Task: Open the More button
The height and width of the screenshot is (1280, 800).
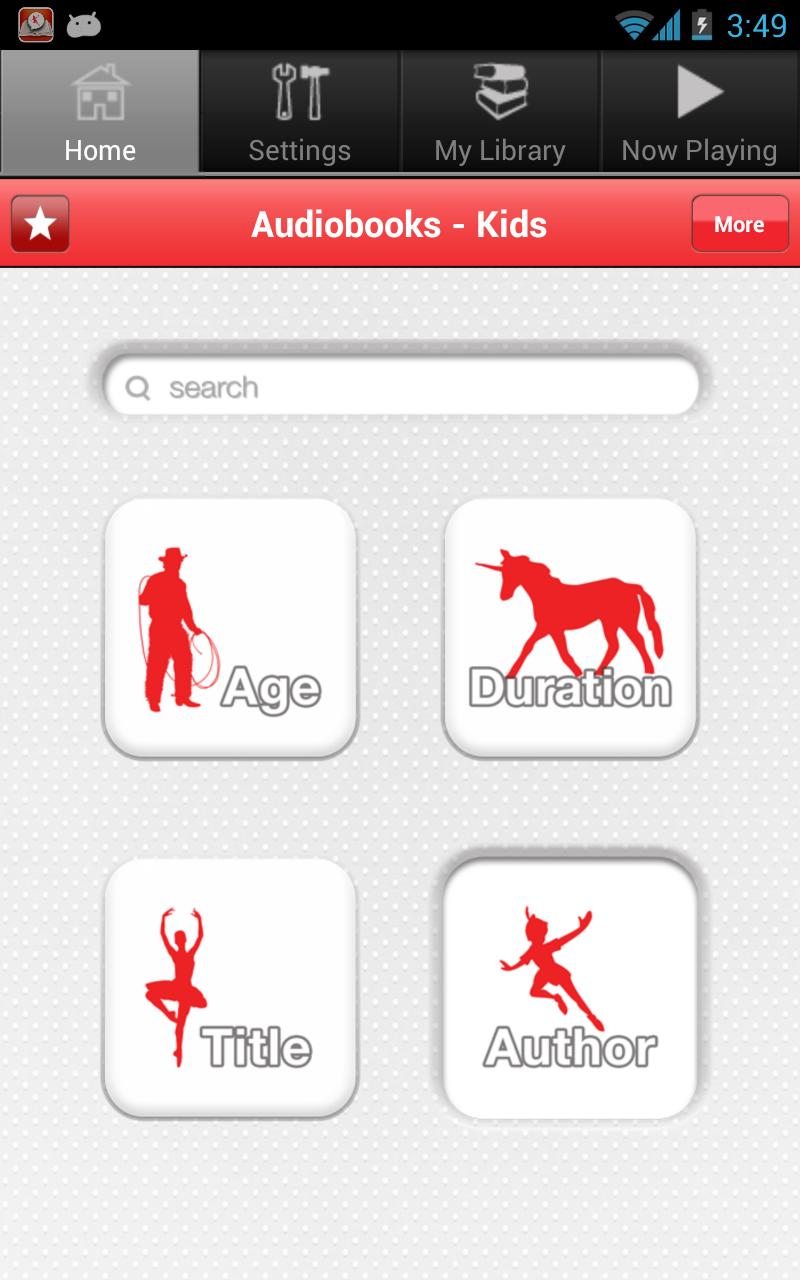Action: 739,224
